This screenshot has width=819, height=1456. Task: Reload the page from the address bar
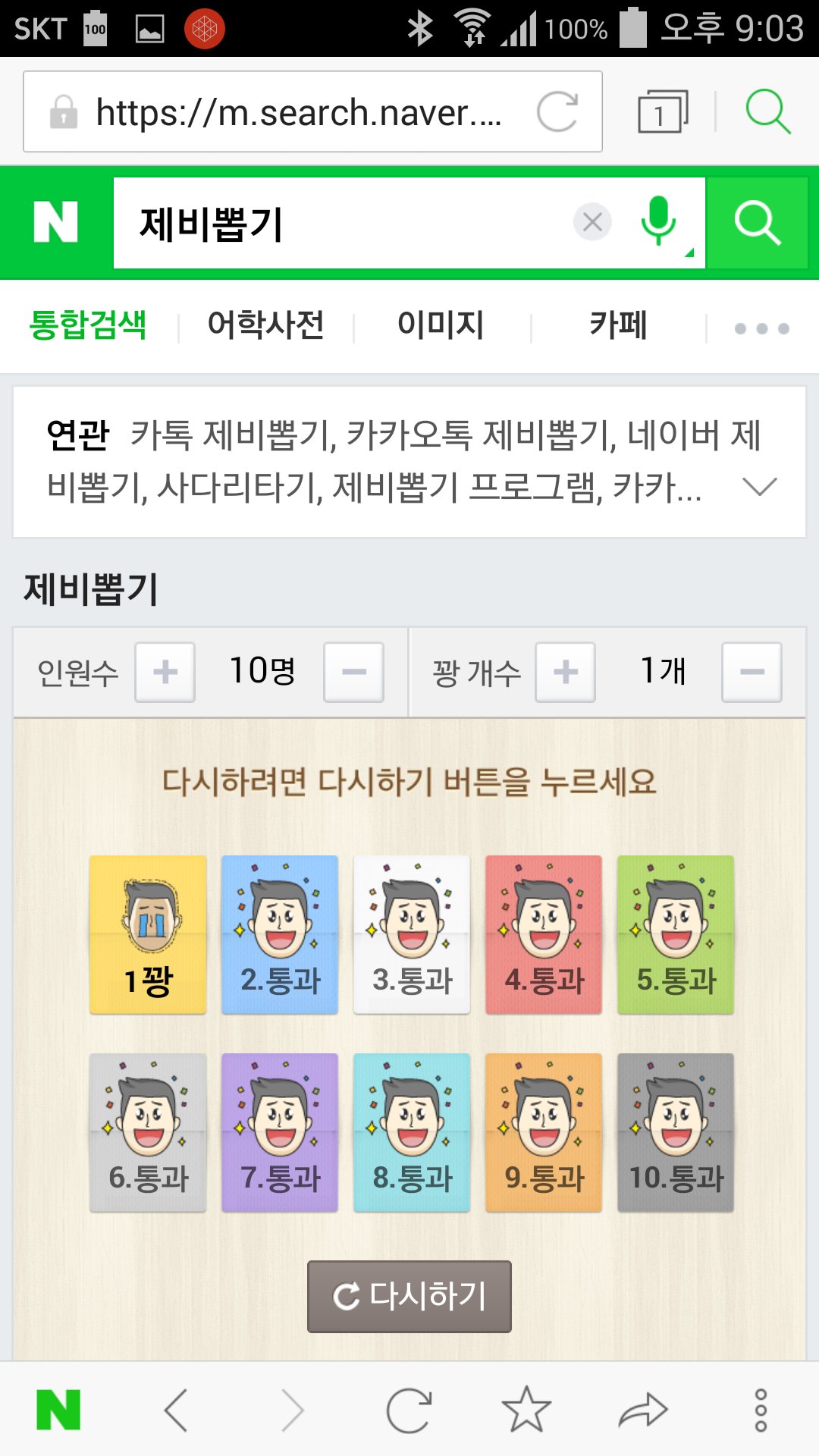coord(557,111)
